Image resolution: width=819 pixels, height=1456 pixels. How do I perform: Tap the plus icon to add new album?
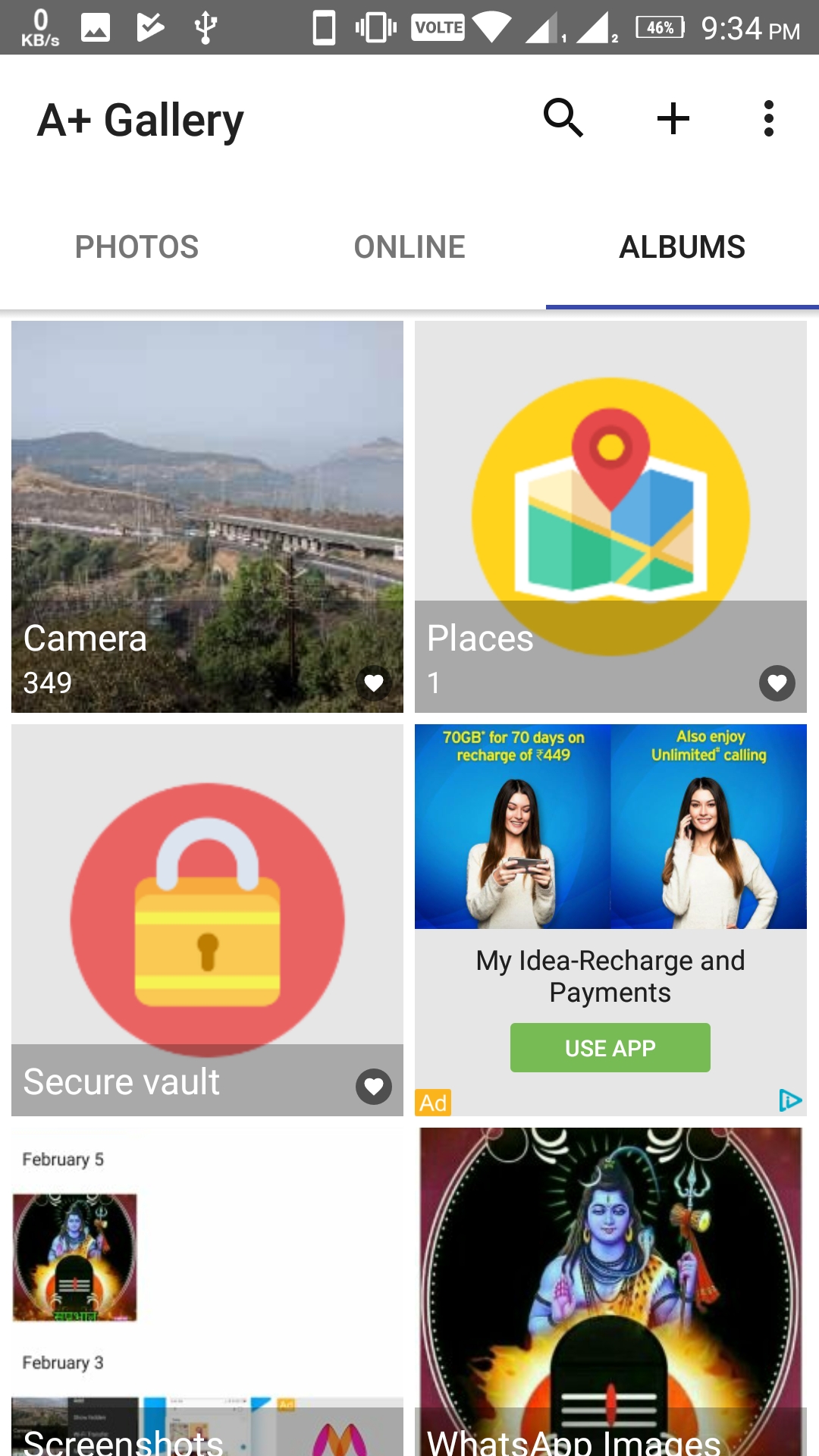673,118
